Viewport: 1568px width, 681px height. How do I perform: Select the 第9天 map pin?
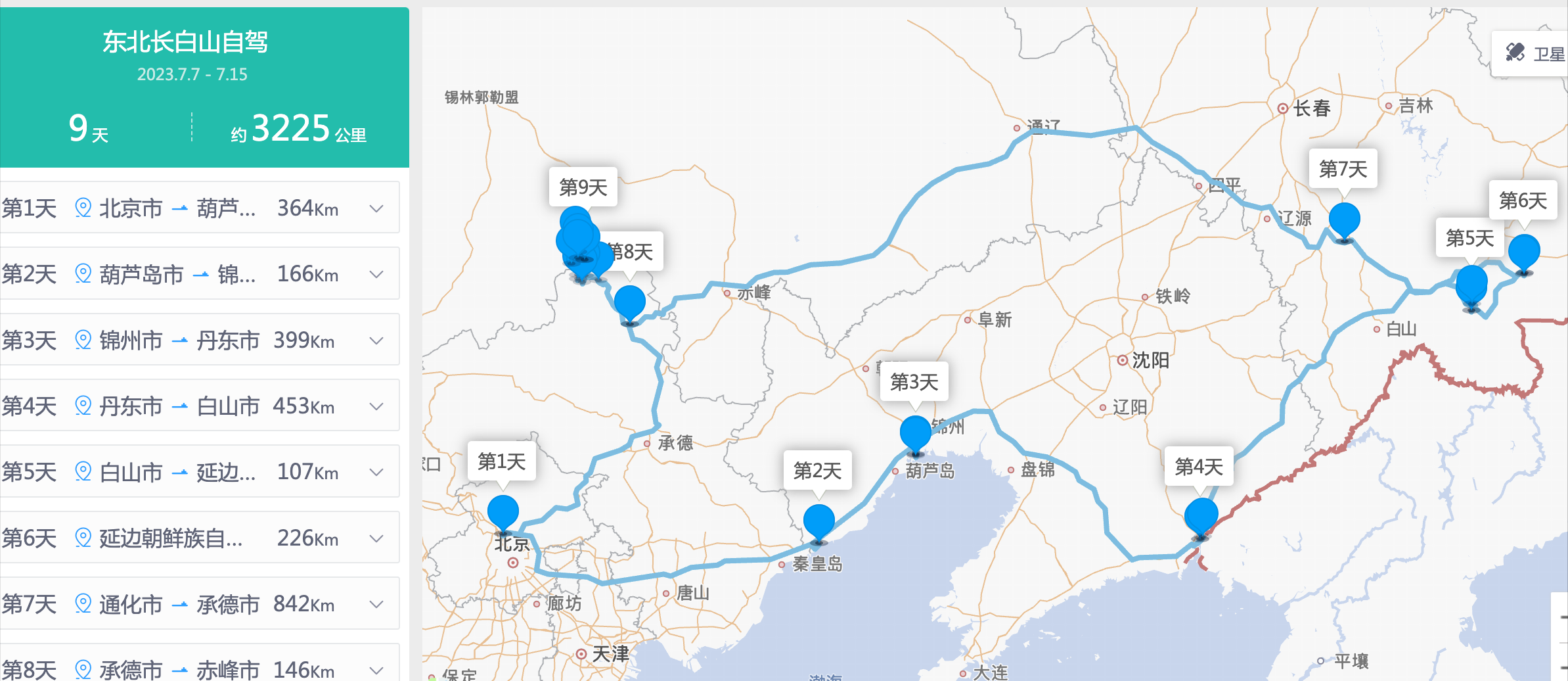pos(575,222)
